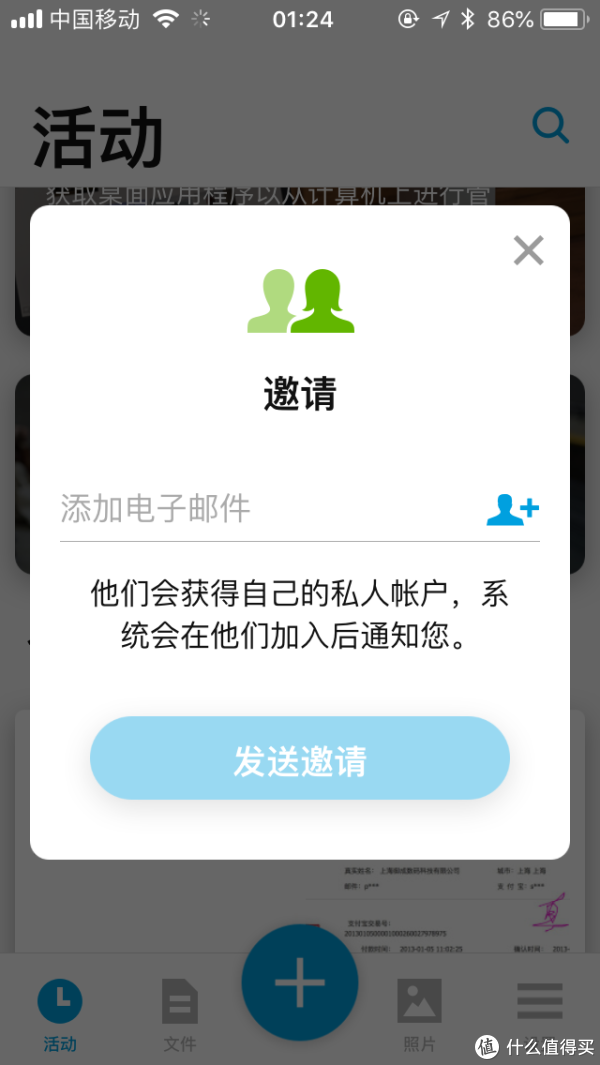The image size is (600, 1065).
Task: Open search on the 活动 page
Action: [550, 126]
